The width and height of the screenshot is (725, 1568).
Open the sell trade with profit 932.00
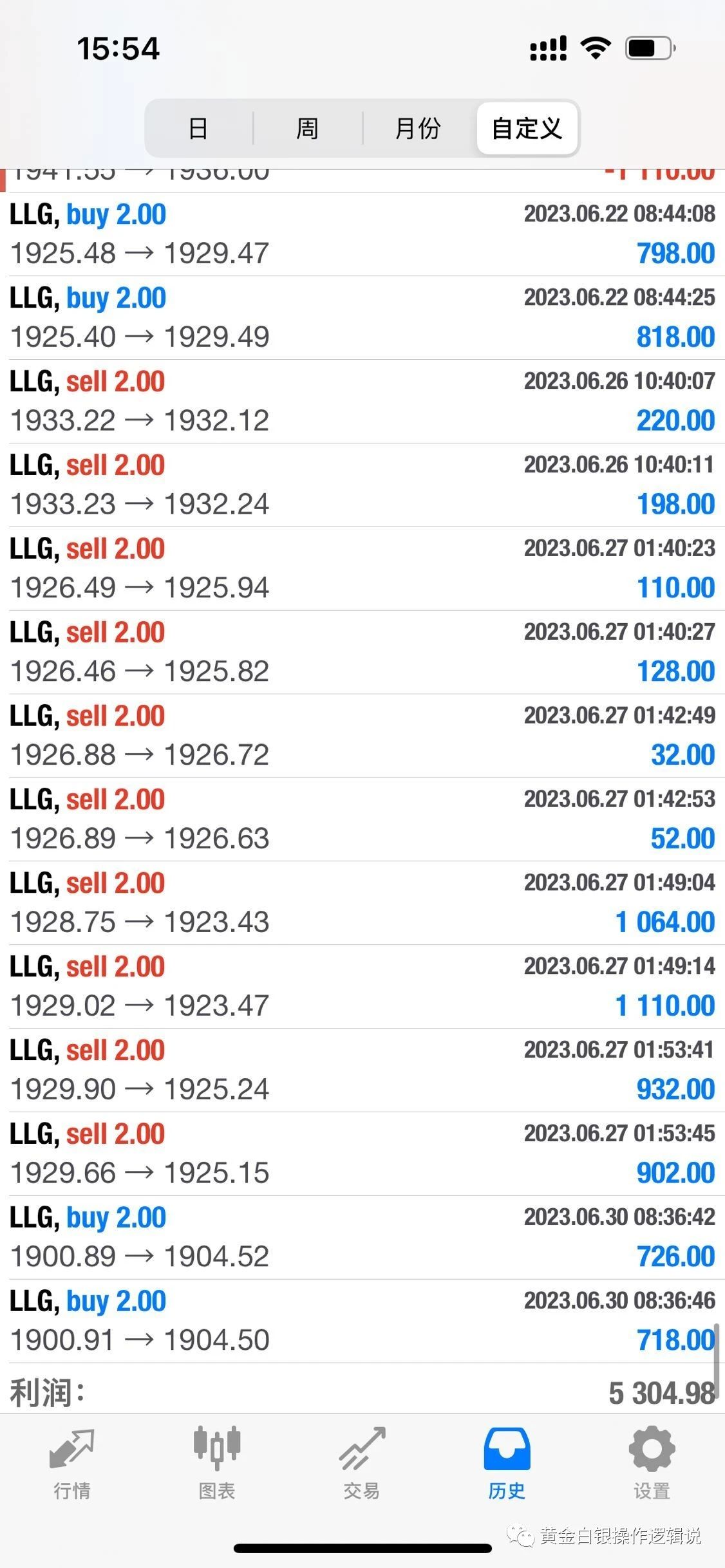(x=362, y=1070)
